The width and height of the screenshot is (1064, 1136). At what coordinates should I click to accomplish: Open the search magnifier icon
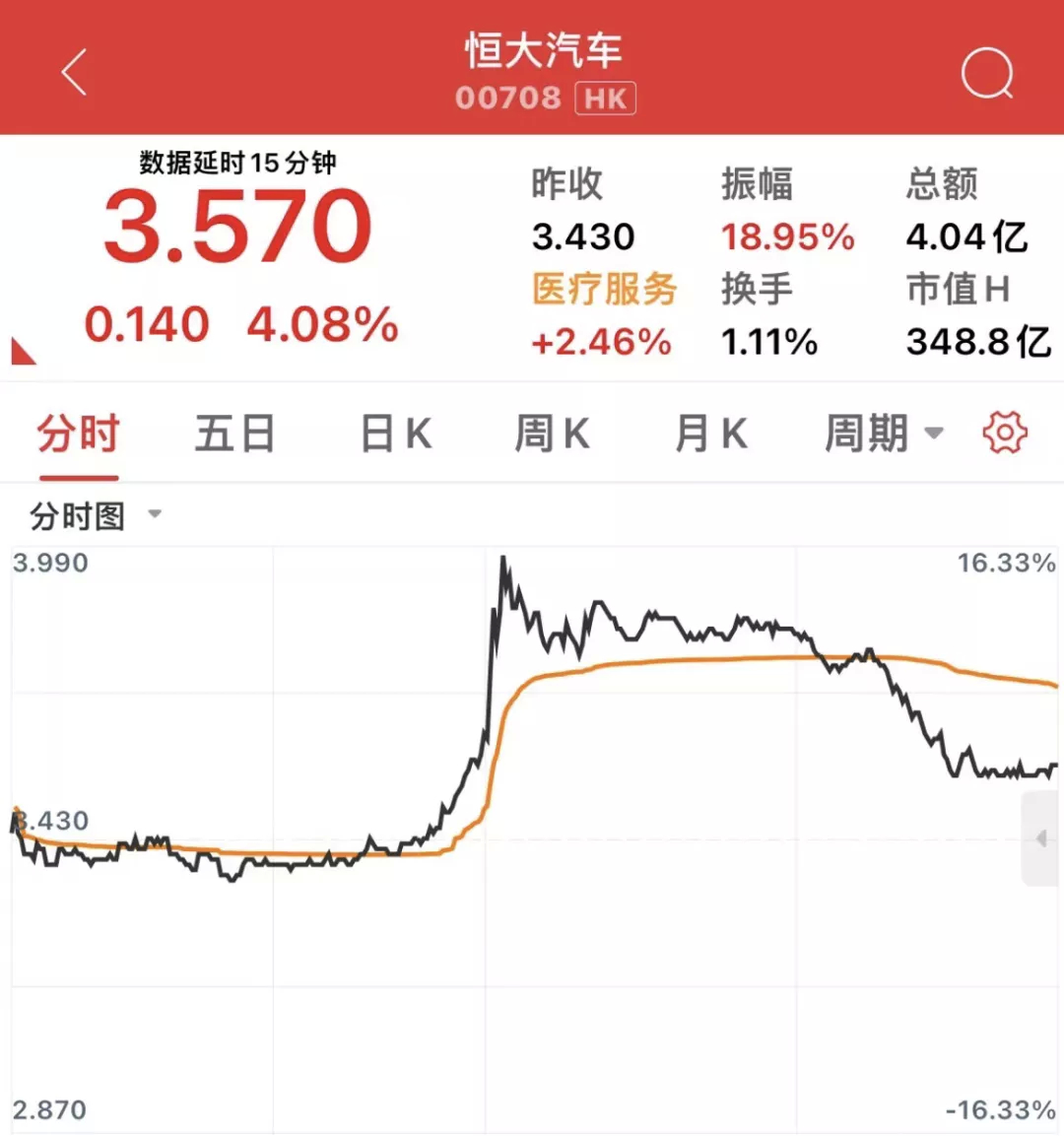coord(988,74)
